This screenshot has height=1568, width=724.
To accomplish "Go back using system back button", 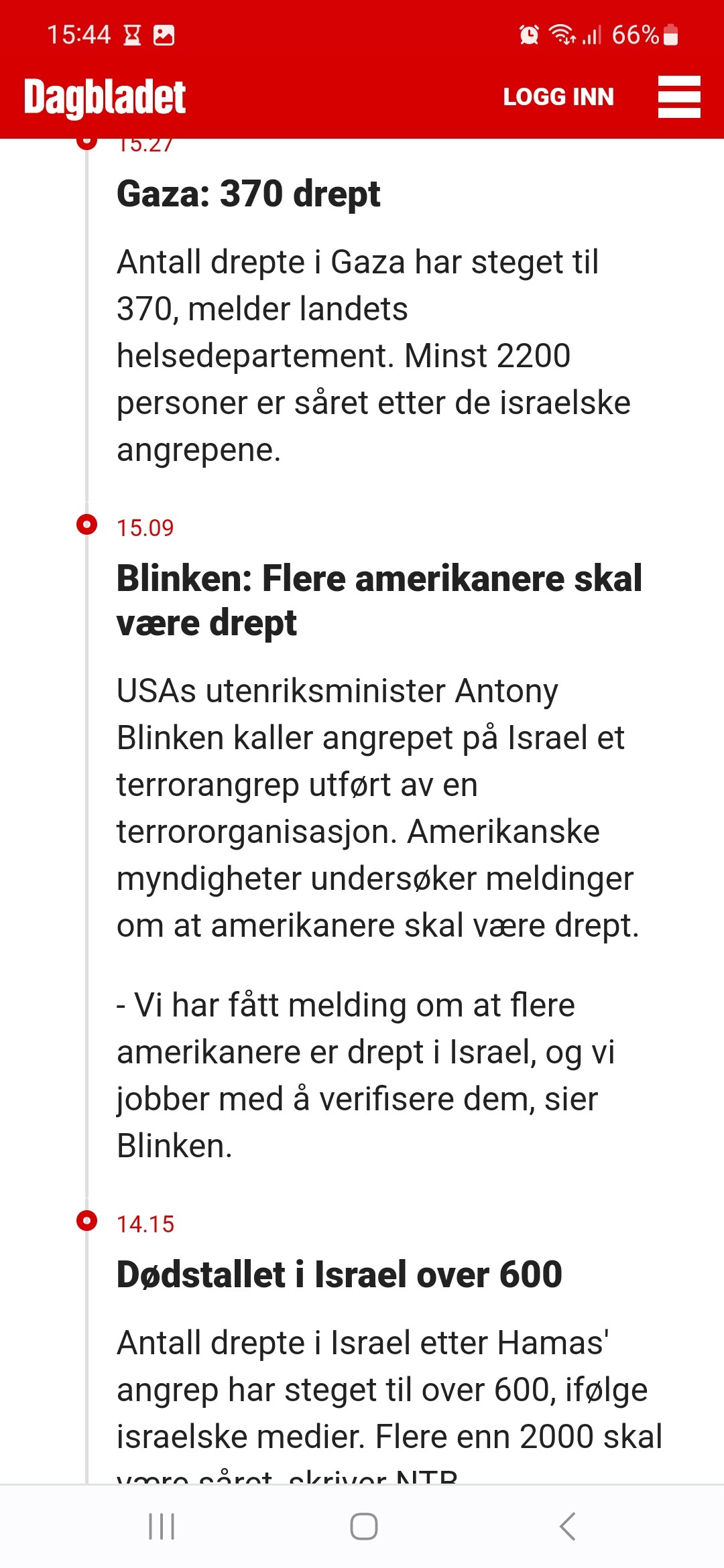I will (567, 1526).
